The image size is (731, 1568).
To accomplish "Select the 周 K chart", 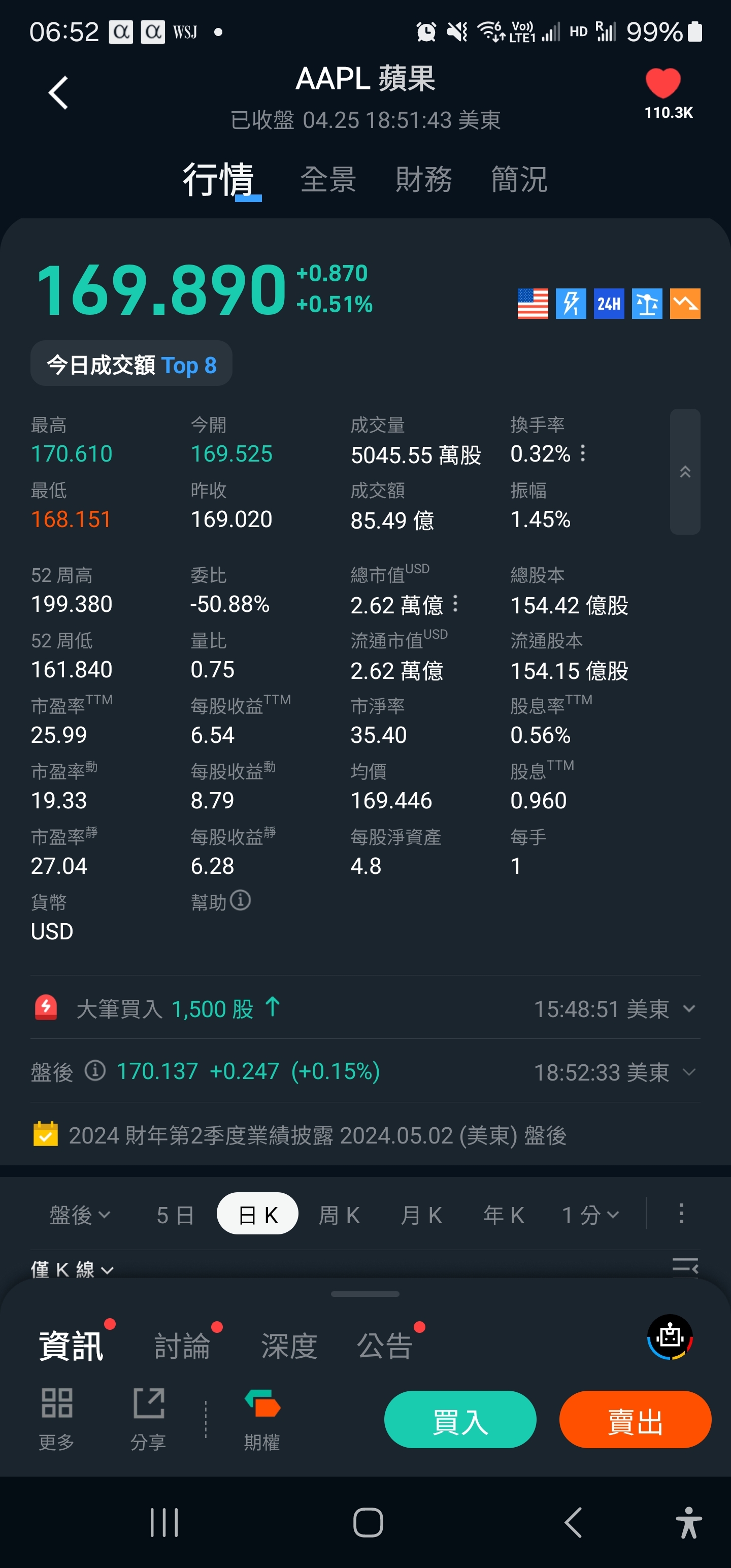I will (339, 1215).
